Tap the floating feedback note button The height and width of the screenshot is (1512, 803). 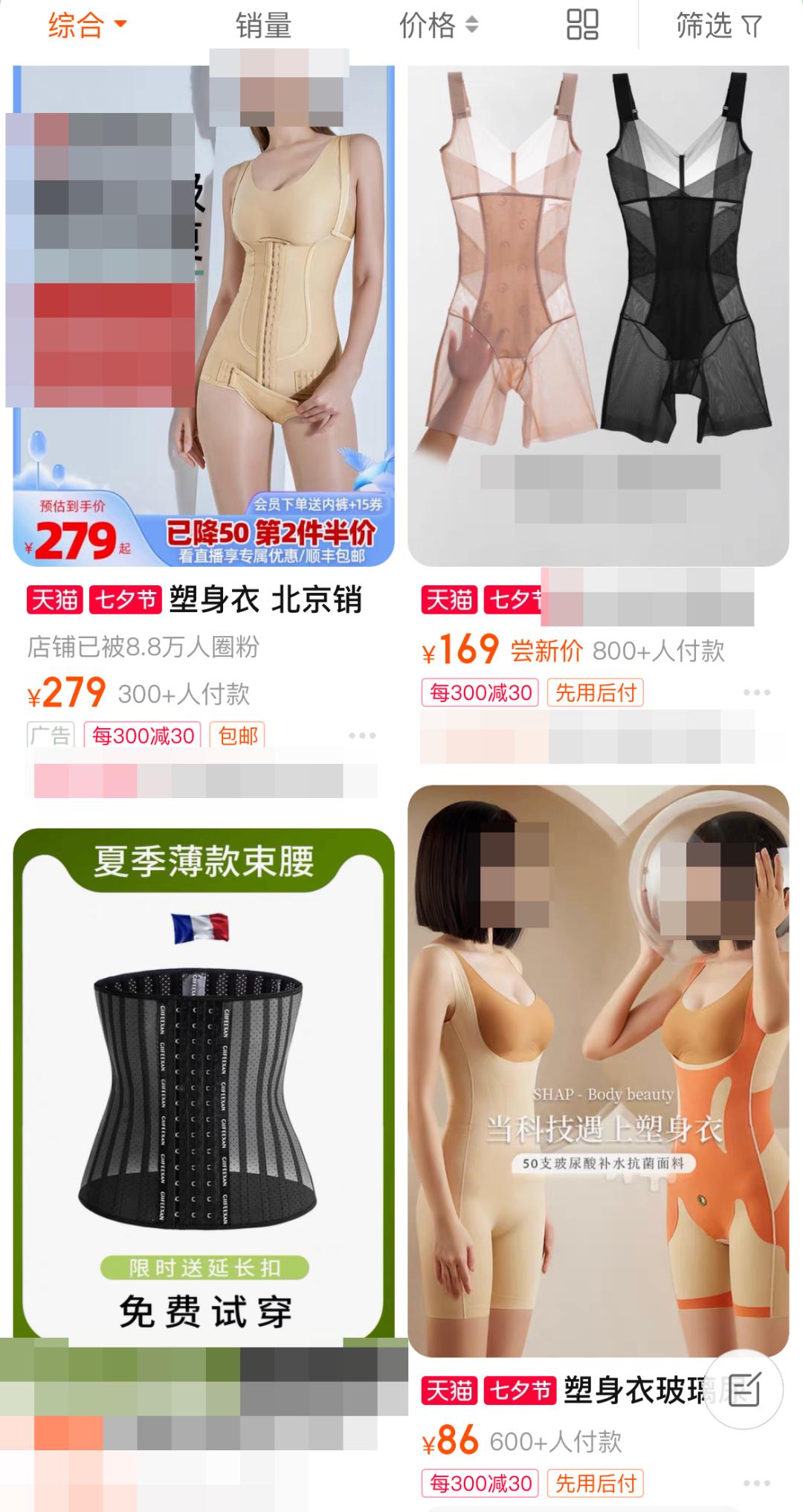pyautogui.click(x=744, y=1389)
